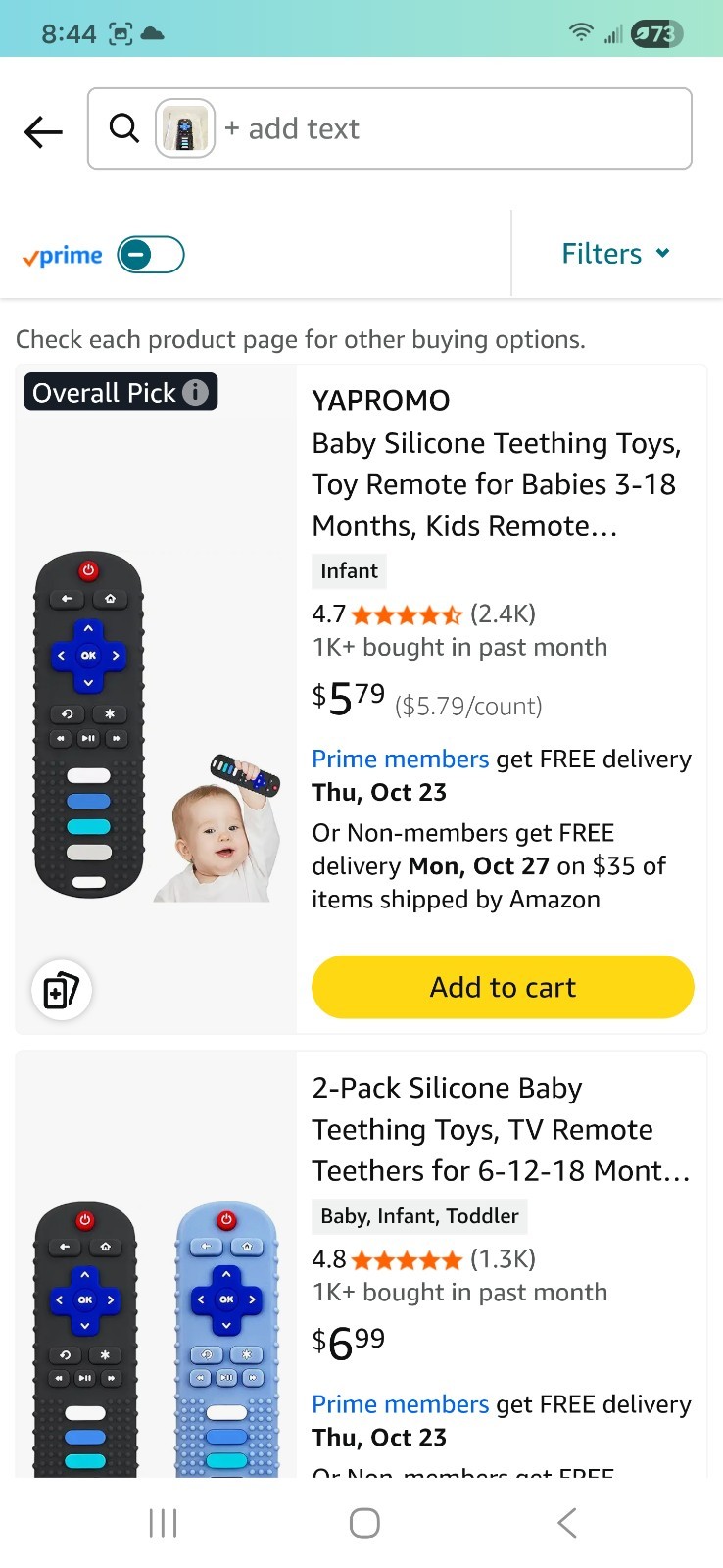The height and width of the screenshot is (1568, 723).
Task: Tap the find-similar icon on the YAPROMO image
Action: 62,990
